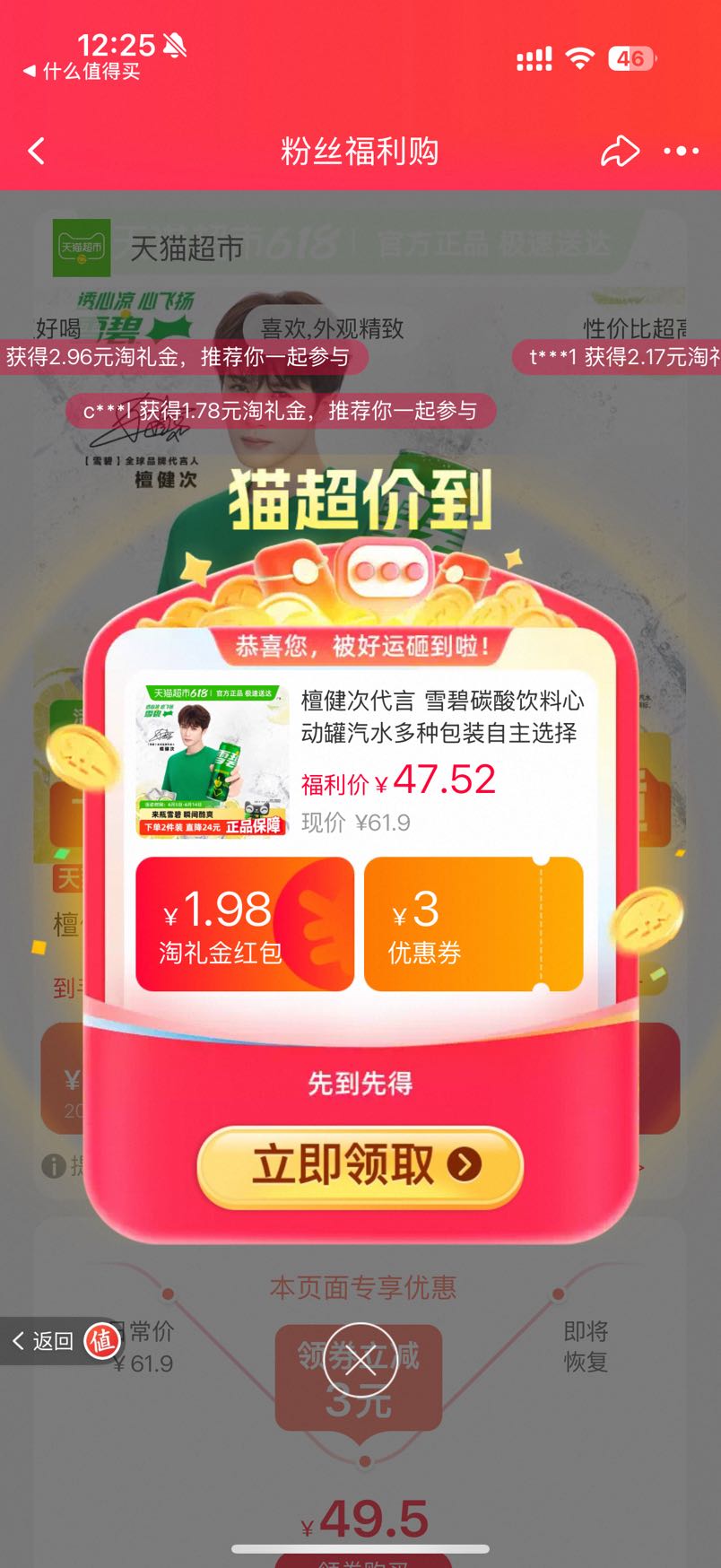
Task: Open the three-dot overflow menu
Action: [681, 151]
